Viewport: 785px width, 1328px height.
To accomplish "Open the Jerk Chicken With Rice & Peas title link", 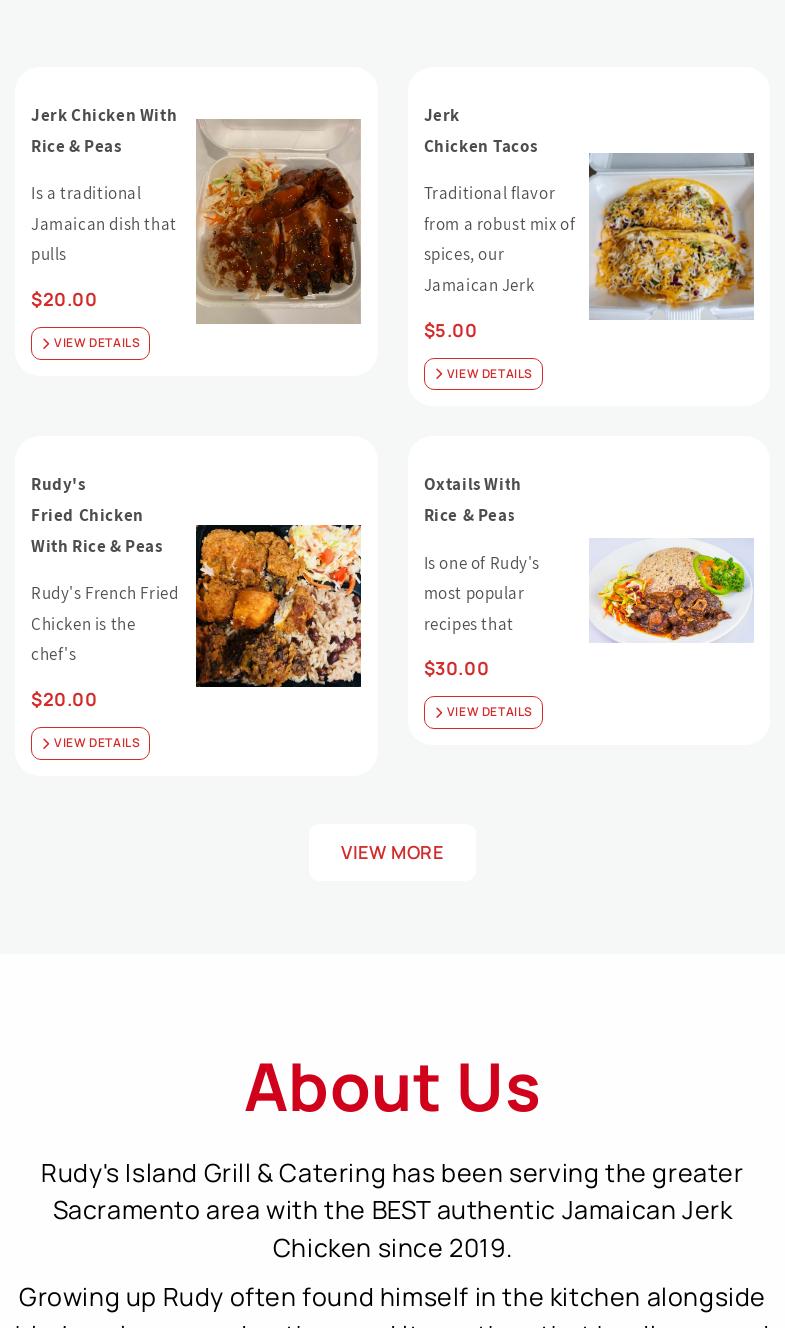I will tap(104, 131).
